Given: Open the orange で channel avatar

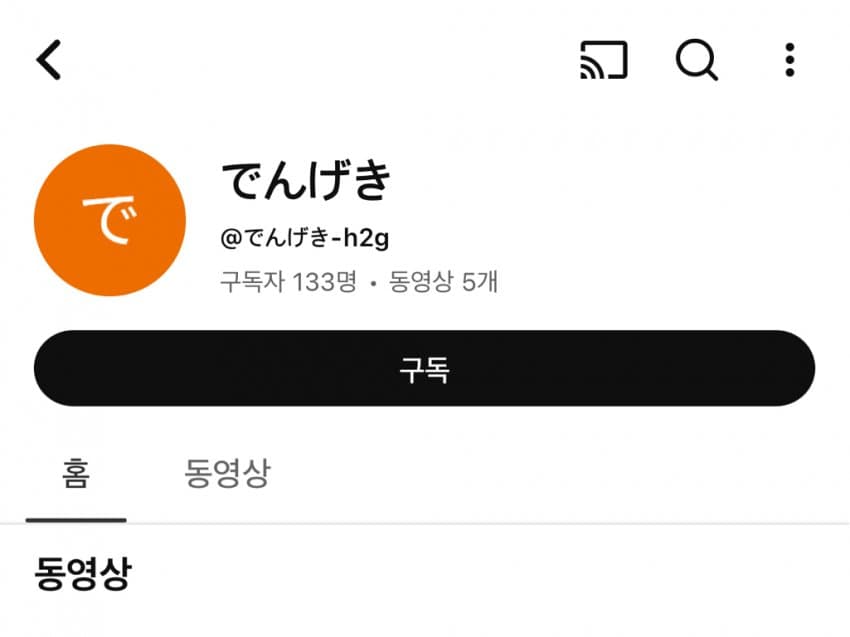Looking at the screenshot, I should (x=110, y=221).
